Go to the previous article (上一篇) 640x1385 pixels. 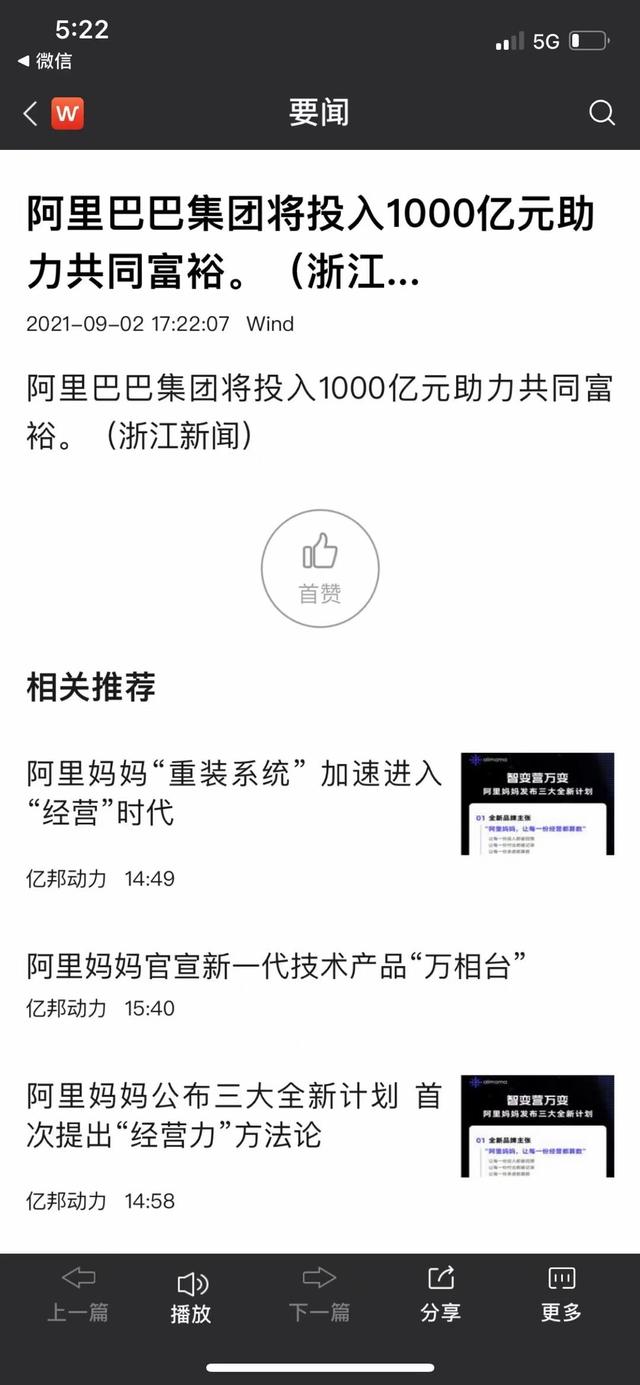tap(78, 1295)
